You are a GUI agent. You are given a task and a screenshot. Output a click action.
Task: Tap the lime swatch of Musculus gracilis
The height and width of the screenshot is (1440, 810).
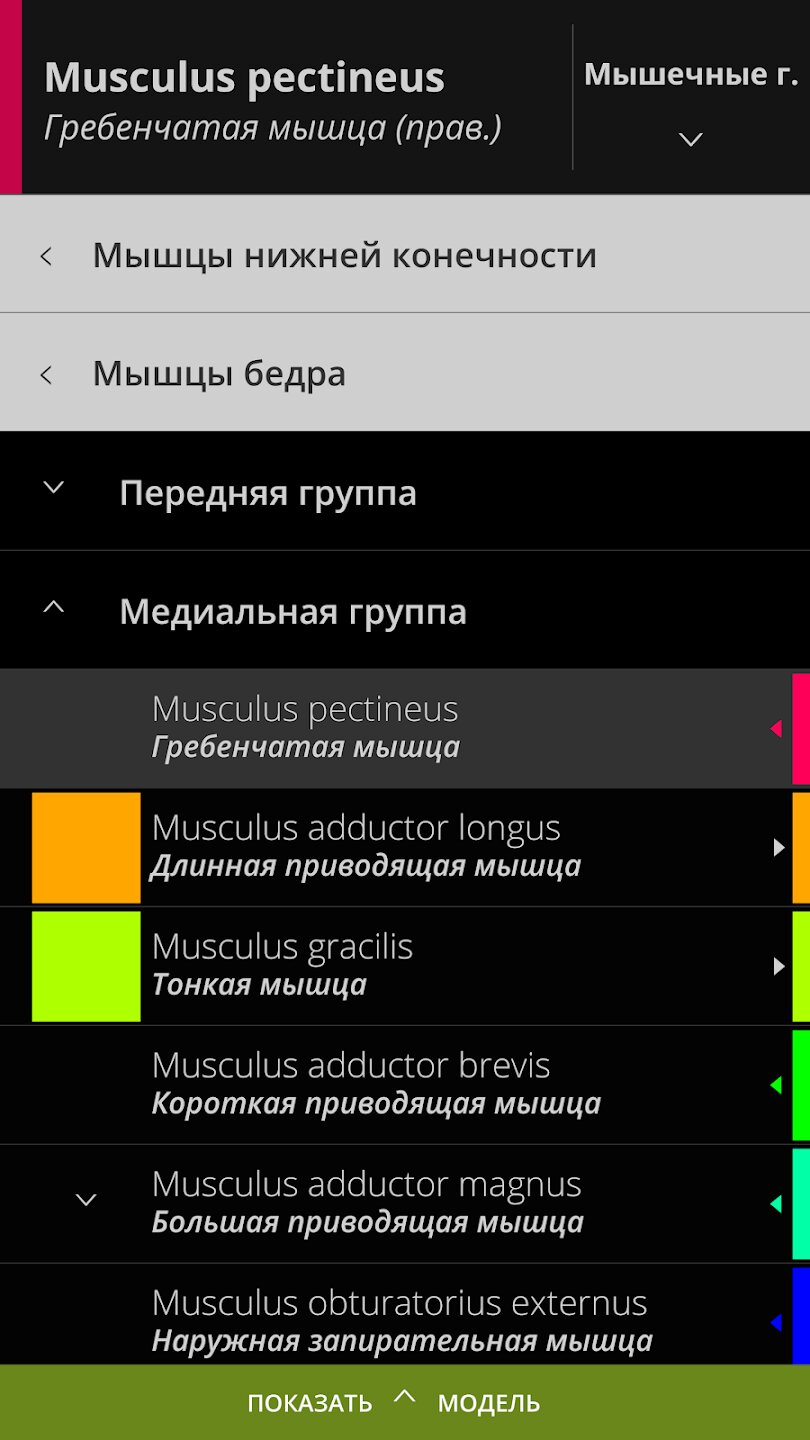pos(86,966)
